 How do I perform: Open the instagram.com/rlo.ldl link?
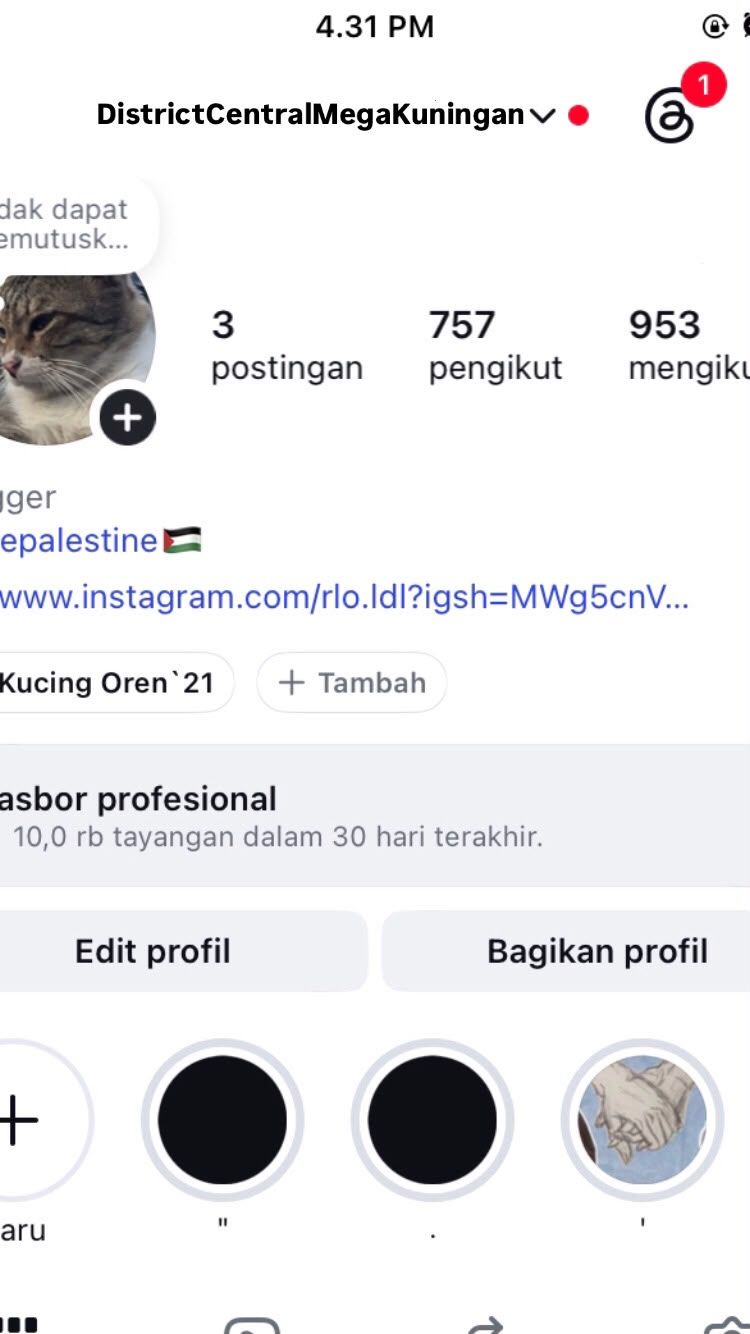point(344,598)
